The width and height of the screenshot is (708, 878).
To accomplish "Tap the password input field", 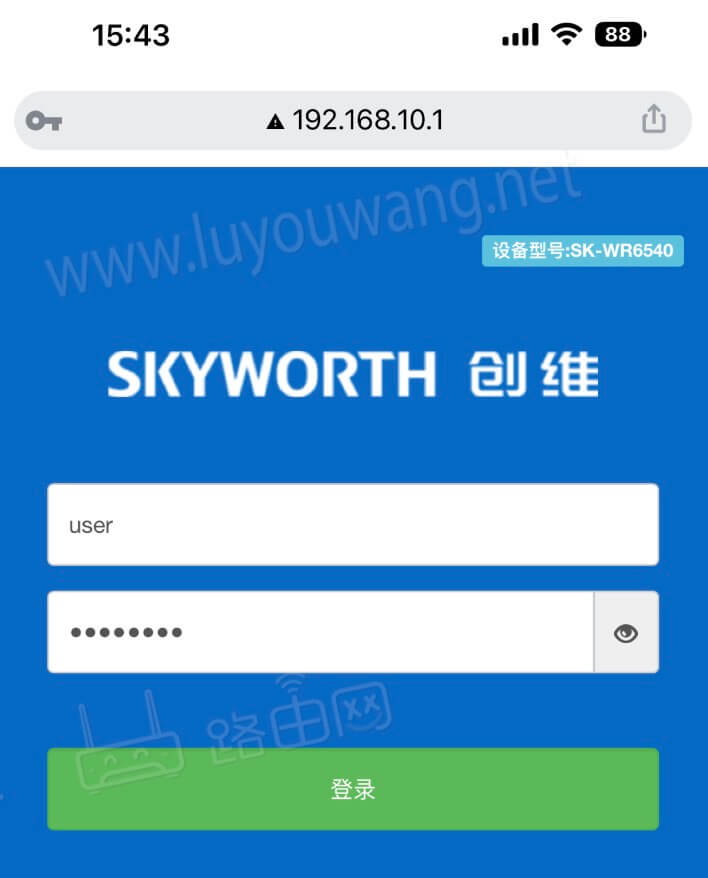I will pyautogui.click(x=320, y=632).
